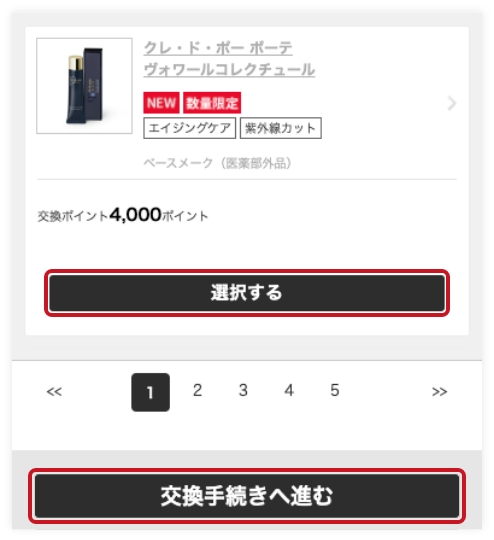Tap the 選択する button

click(247, 293)
